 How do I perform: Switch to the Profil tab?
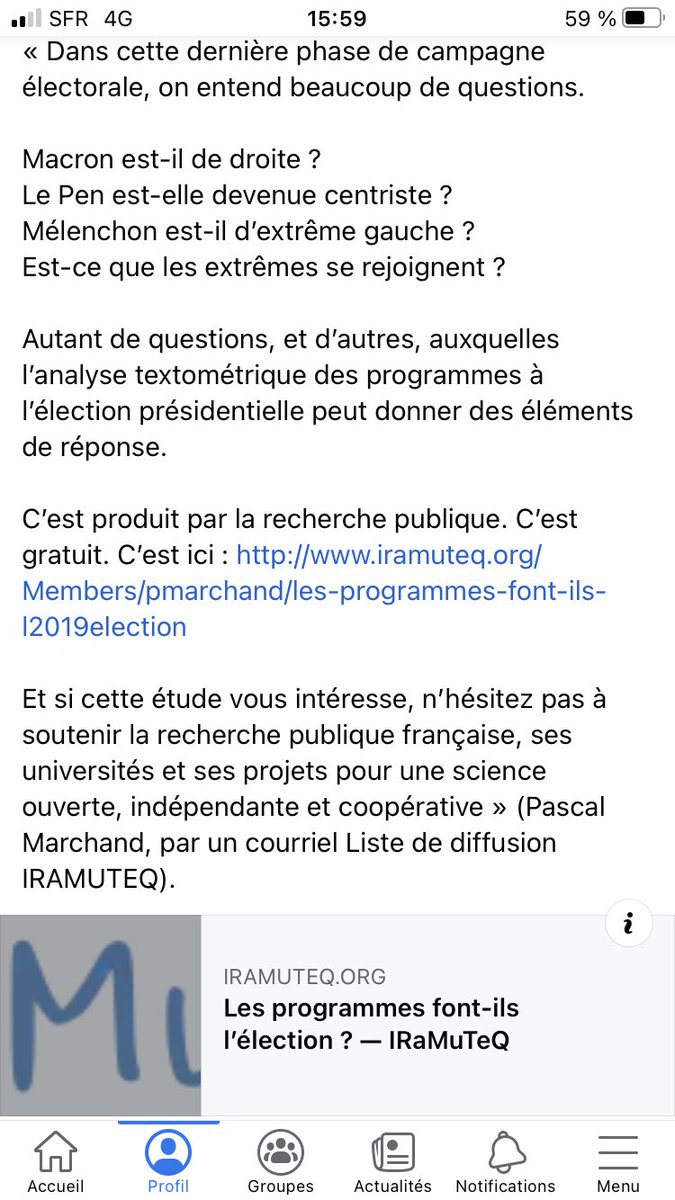[x=168, y=1161]
